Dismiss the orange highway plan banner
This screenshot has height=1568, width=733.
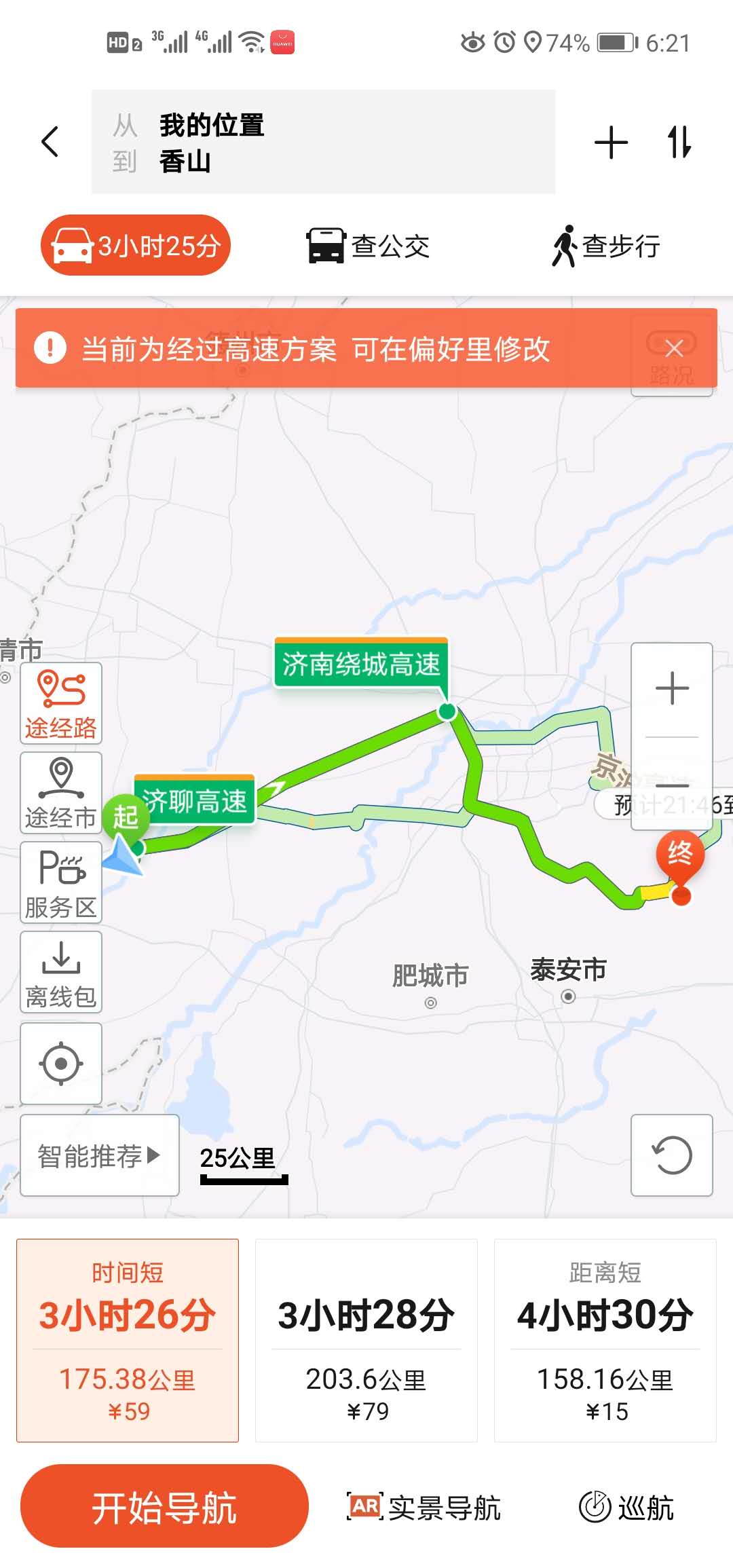point(674,348)
